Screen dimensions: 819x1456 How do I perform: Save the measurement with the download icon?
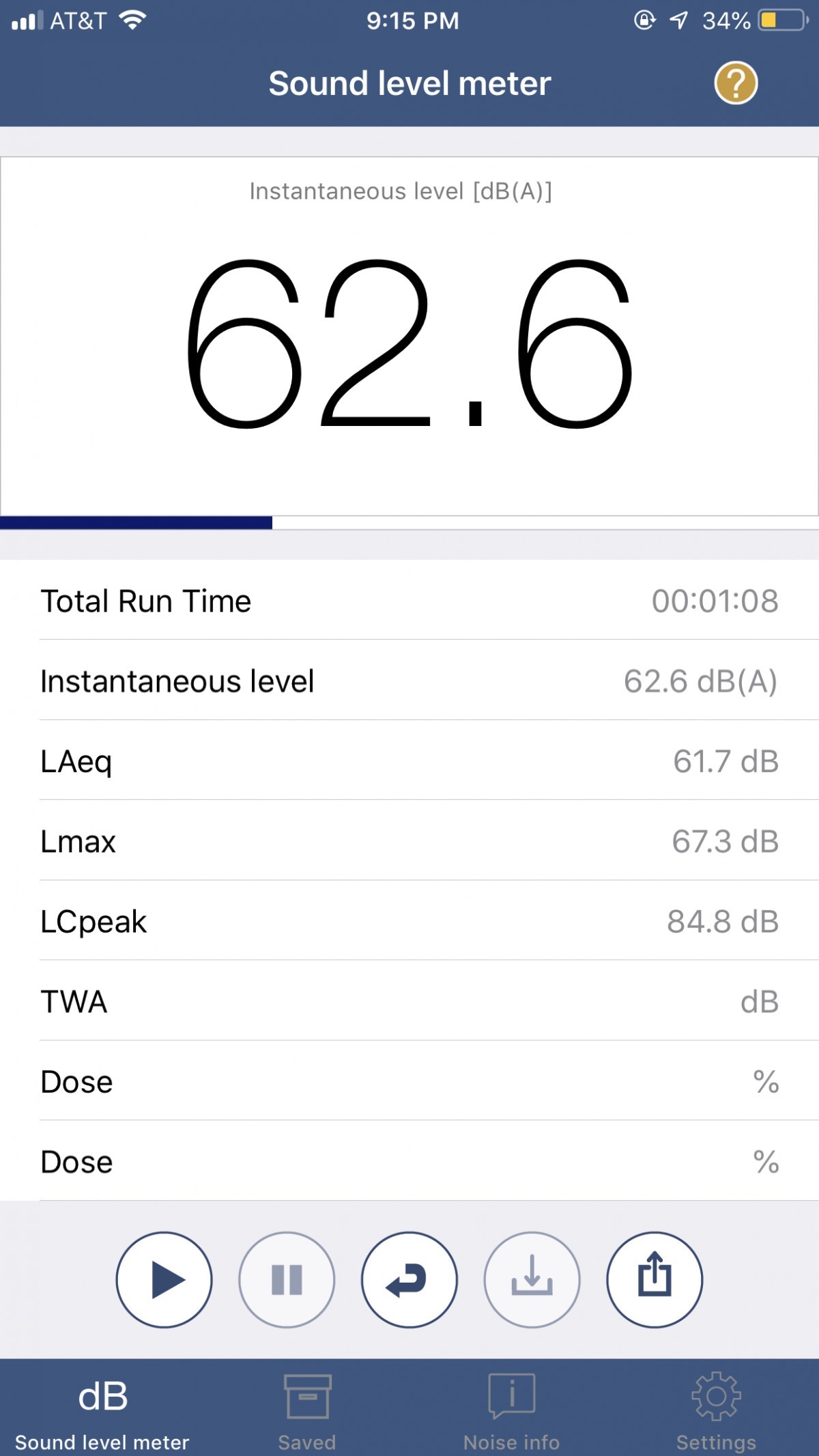(x=532, y=1280)
